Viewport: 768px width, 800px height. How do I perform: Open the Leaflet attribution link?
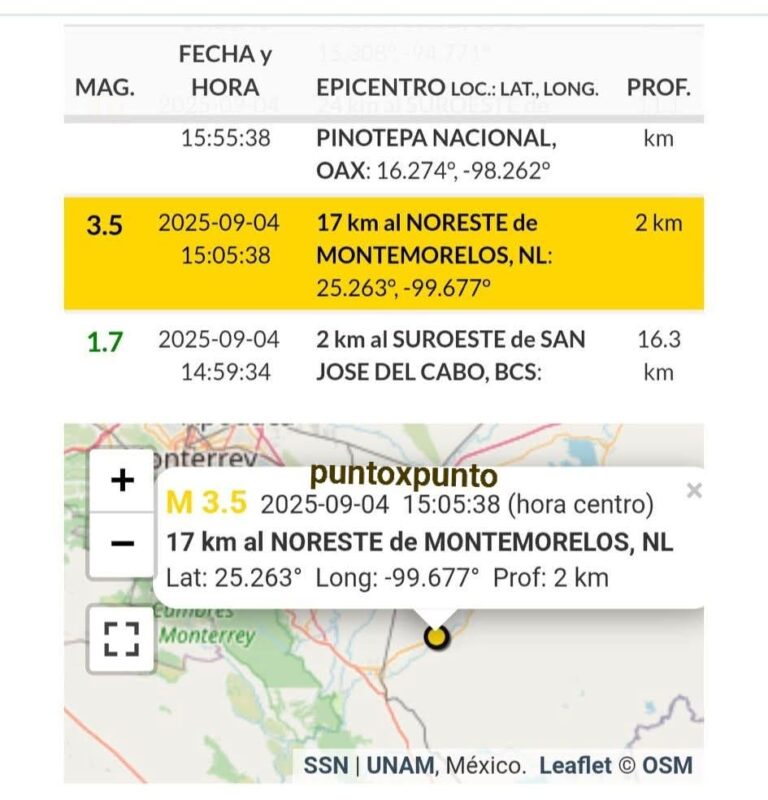(575, 766)
